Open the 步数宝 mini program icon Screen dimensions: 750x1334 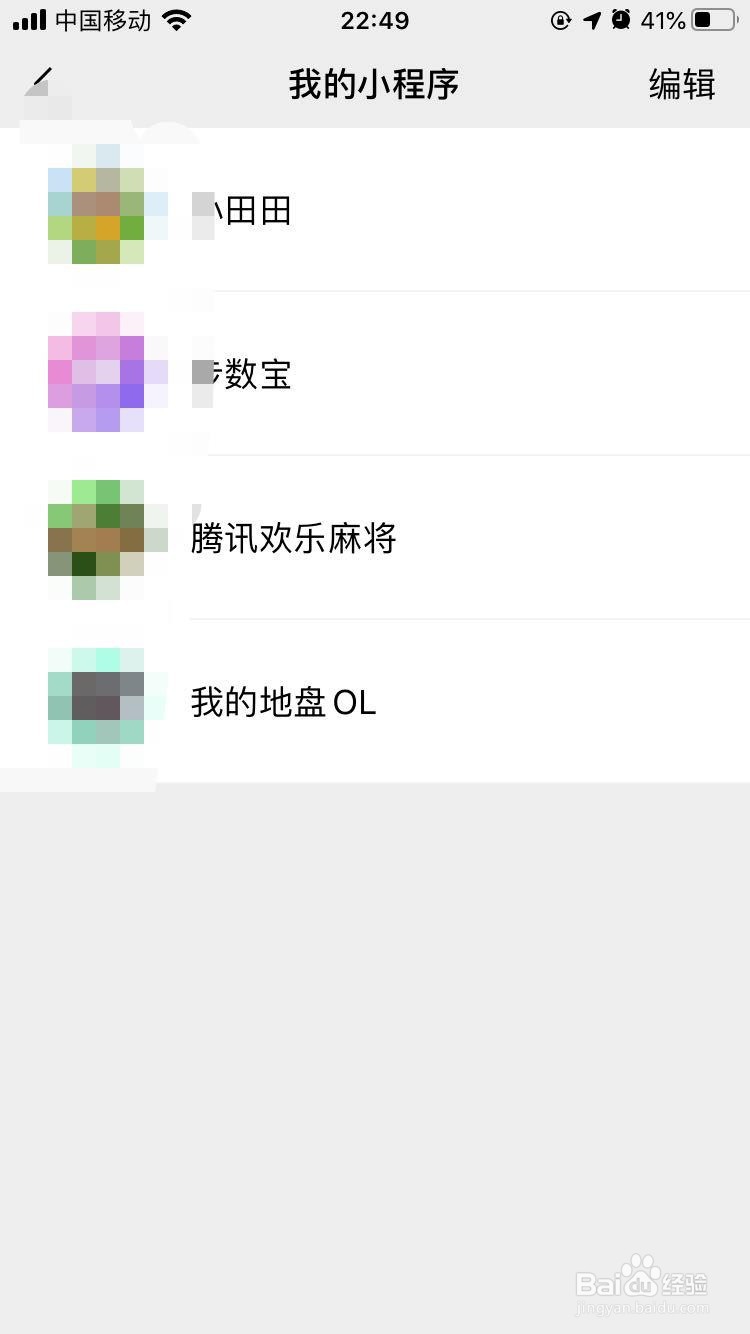click(95, 372)
